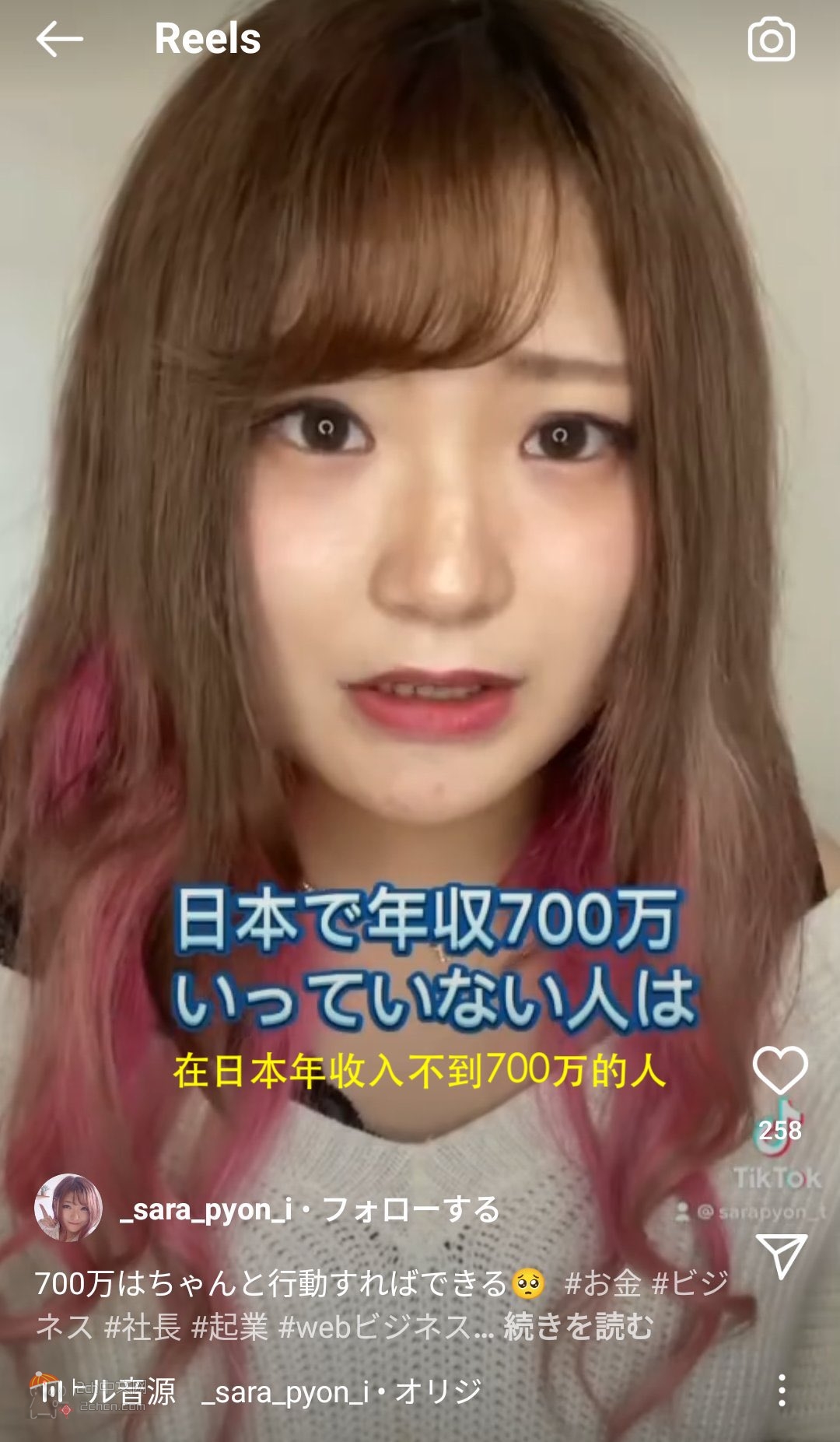Image resolution: width=840 pixels, height=1442 pixels.
Task: Open the camera to create a reel
Action: click(x=771, y=40)
